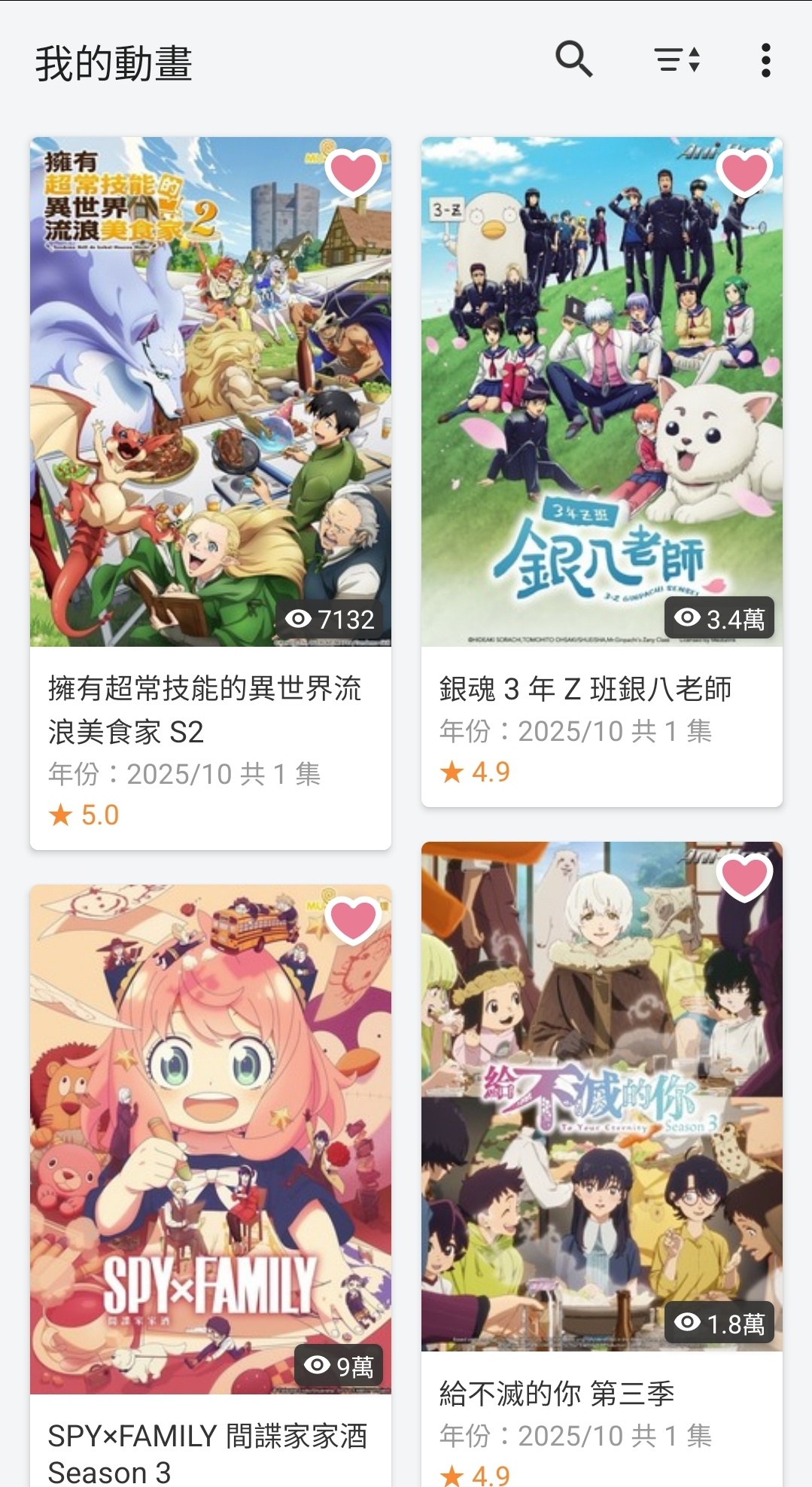This screenshot has width=812, height=1487.
Task: Remove 銀魂 3 年 Z 班銀八老師 from favorites
Action: pos(745,172)
